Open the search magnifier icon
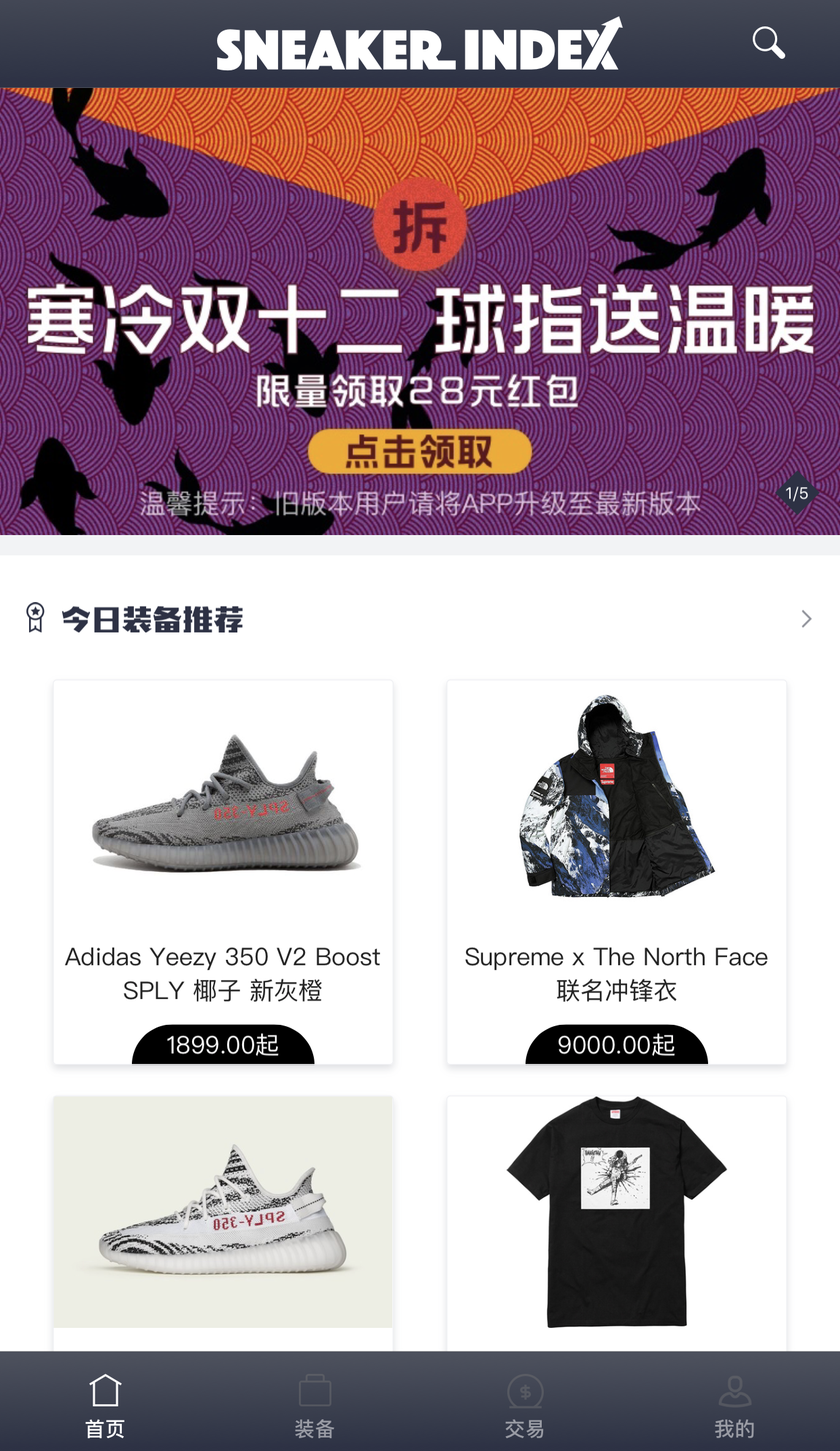Image resolution: width=840 pixels, height=1451 pixels. pos(768,42)
